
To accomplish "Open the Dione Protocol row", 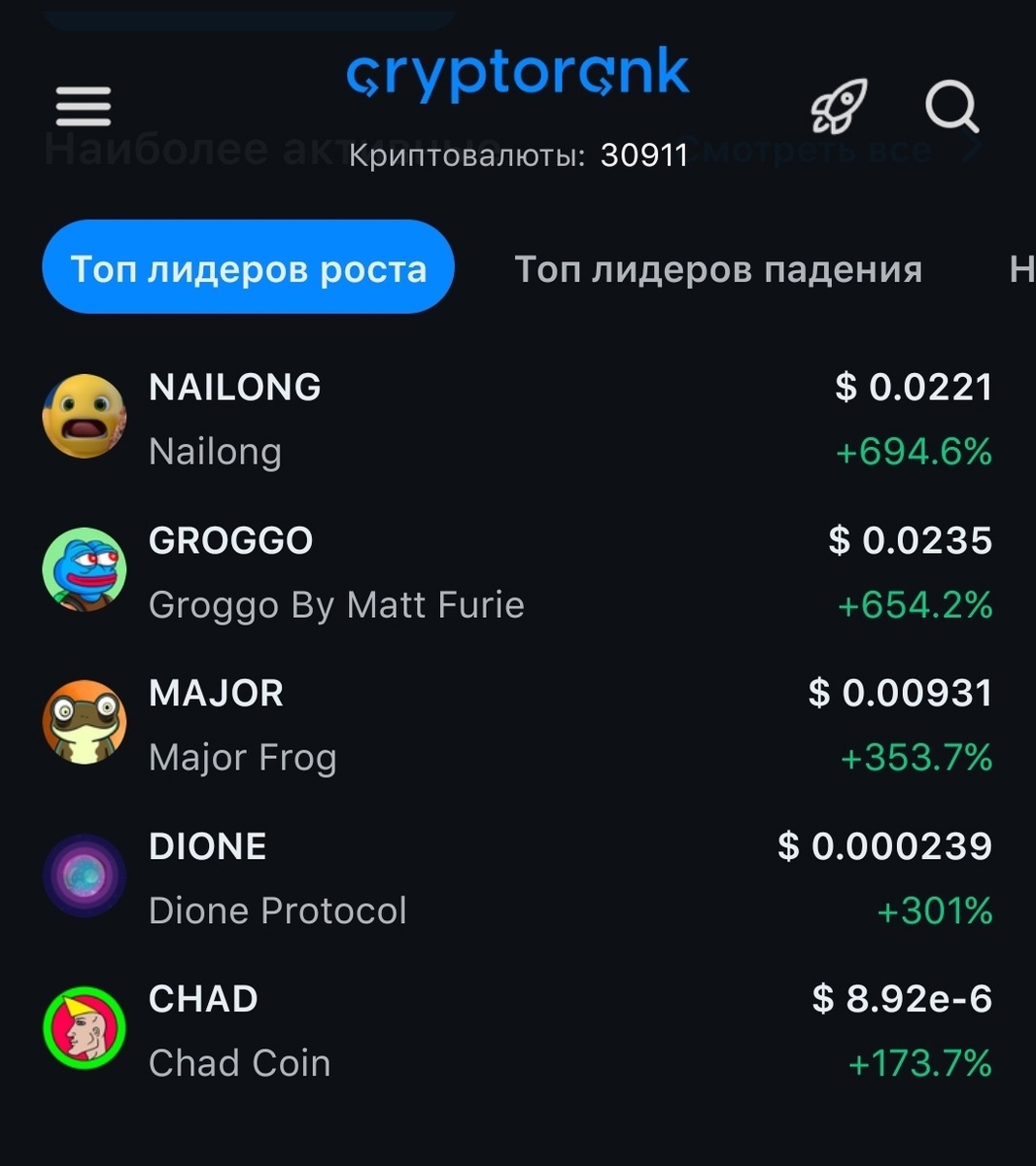I will (517, 877).
